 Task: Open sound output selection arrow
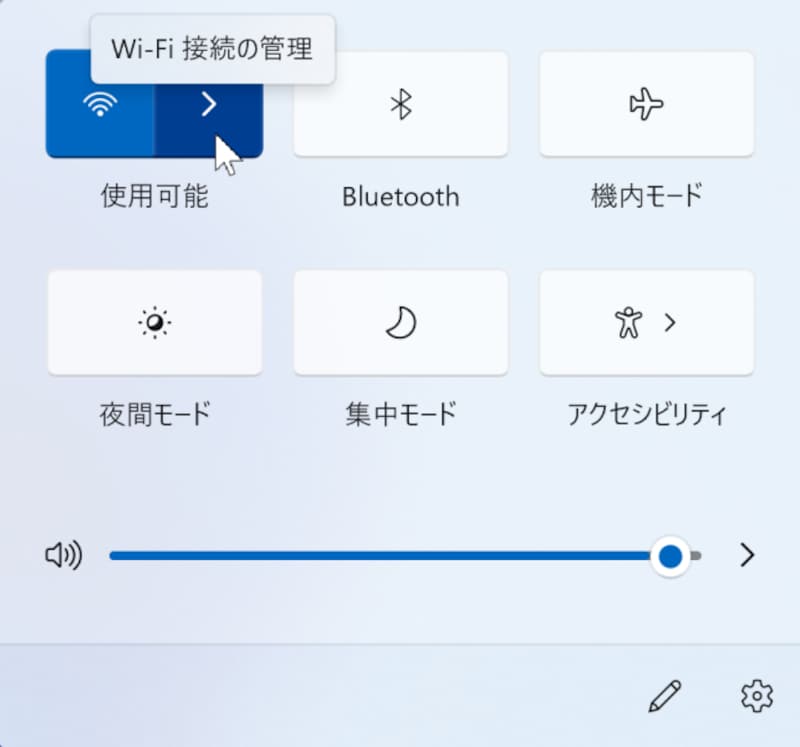(746, 556)
